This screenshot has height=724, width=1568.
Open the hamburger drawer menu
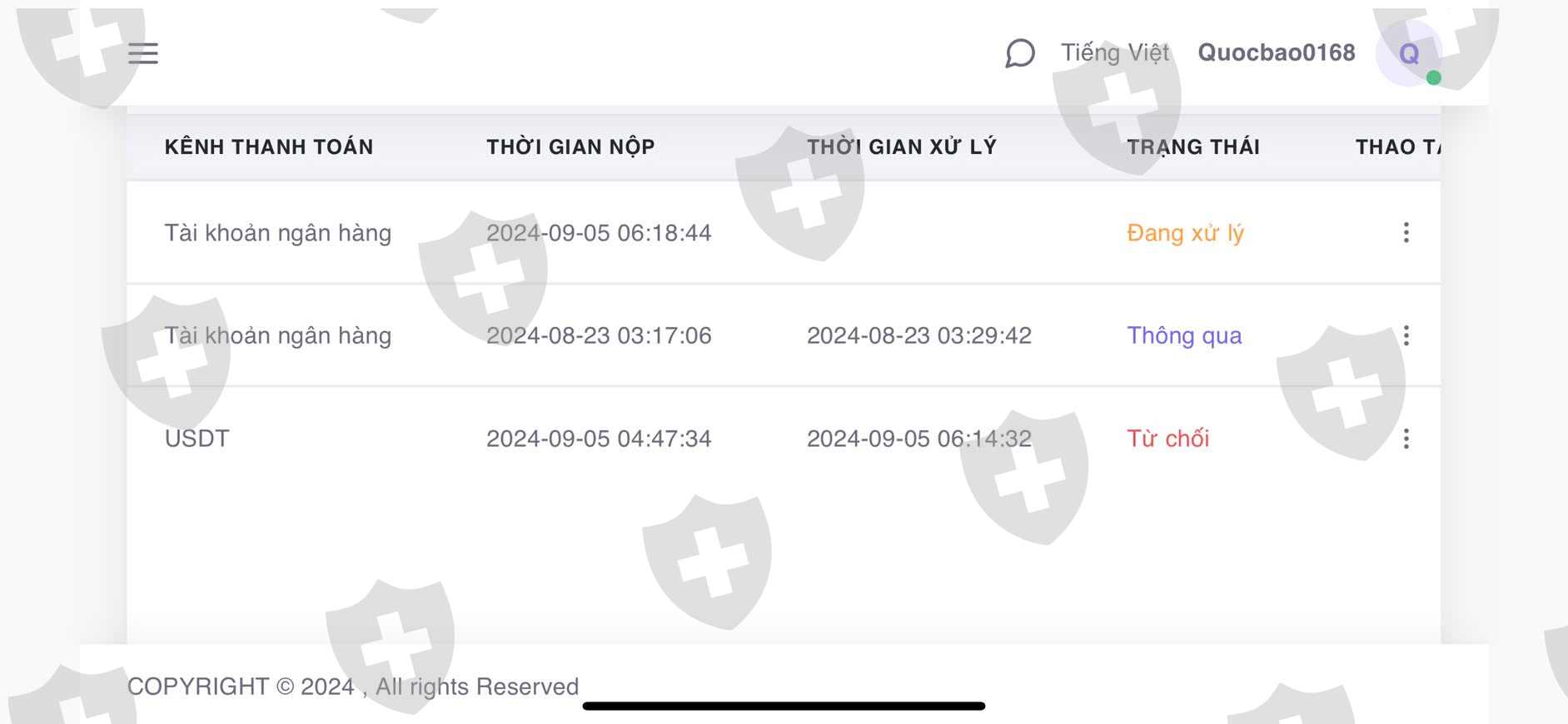(143, 53)
